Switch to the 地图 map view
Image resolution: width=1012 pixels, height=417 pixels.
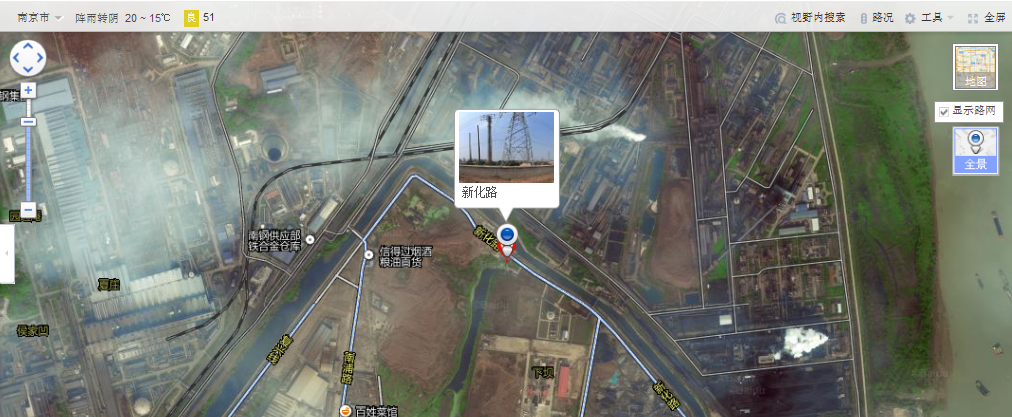coord(975,68)
